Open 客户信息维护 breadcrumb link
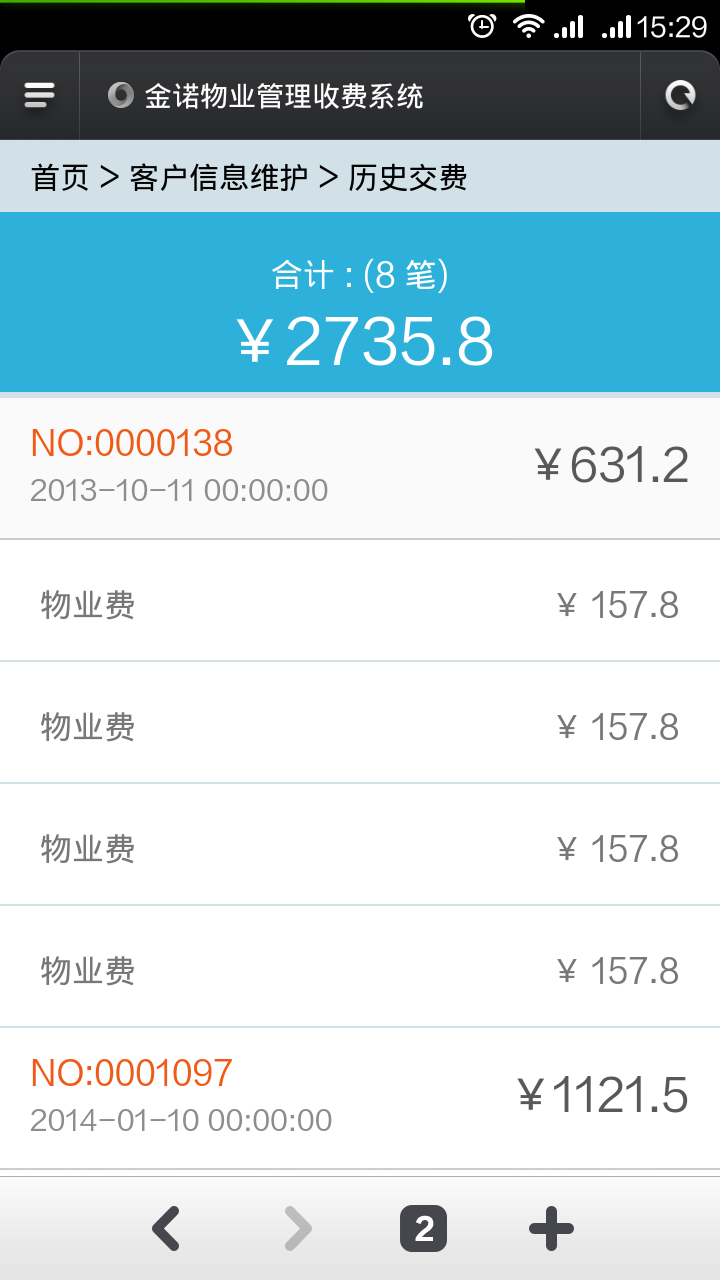 [x=219, y=178]
